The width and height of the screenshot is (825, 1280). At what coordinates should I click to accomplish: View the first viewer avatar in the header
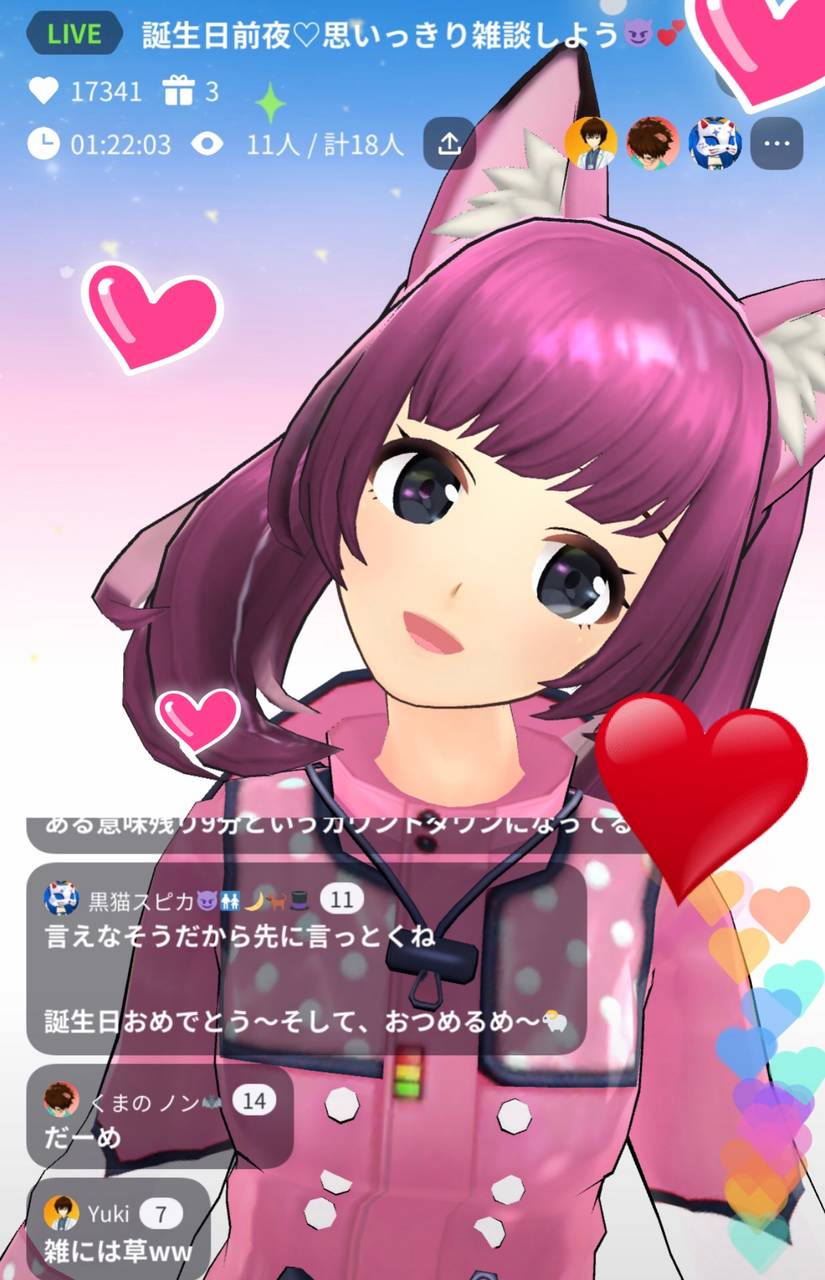click(x=590, y=143)
